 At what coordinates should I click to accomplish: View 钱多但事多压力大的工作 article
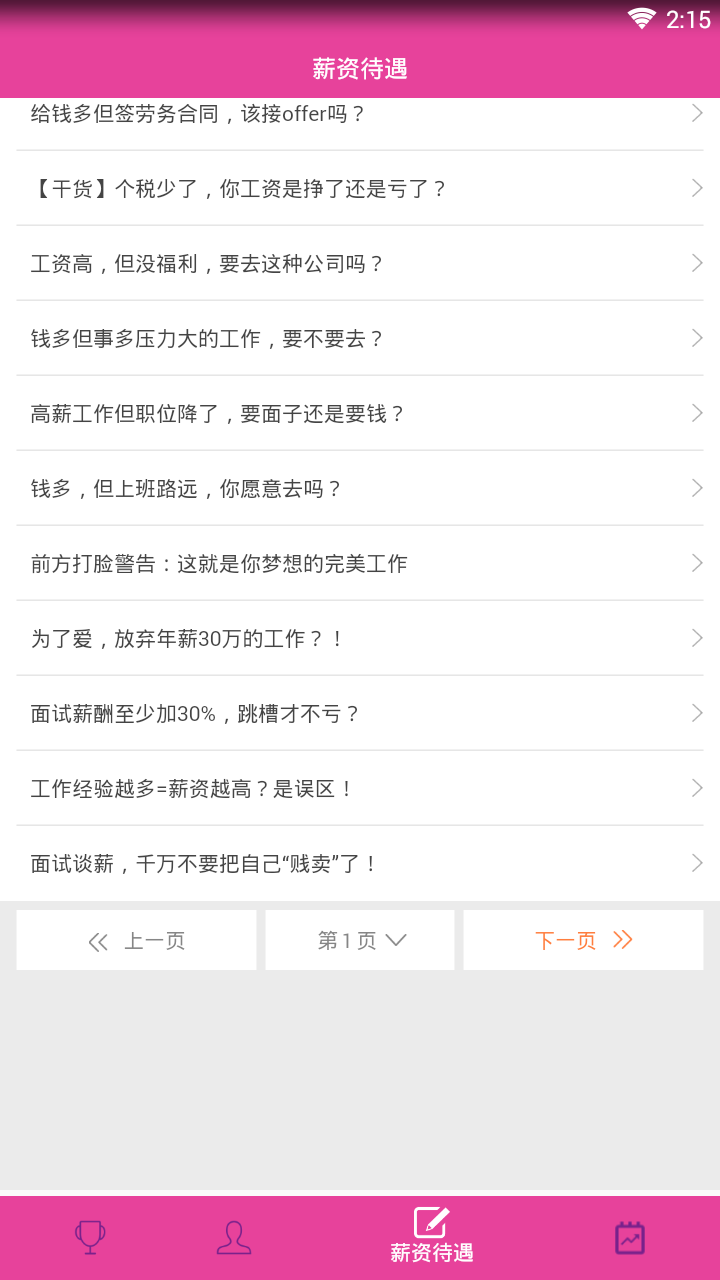[360, 338]
